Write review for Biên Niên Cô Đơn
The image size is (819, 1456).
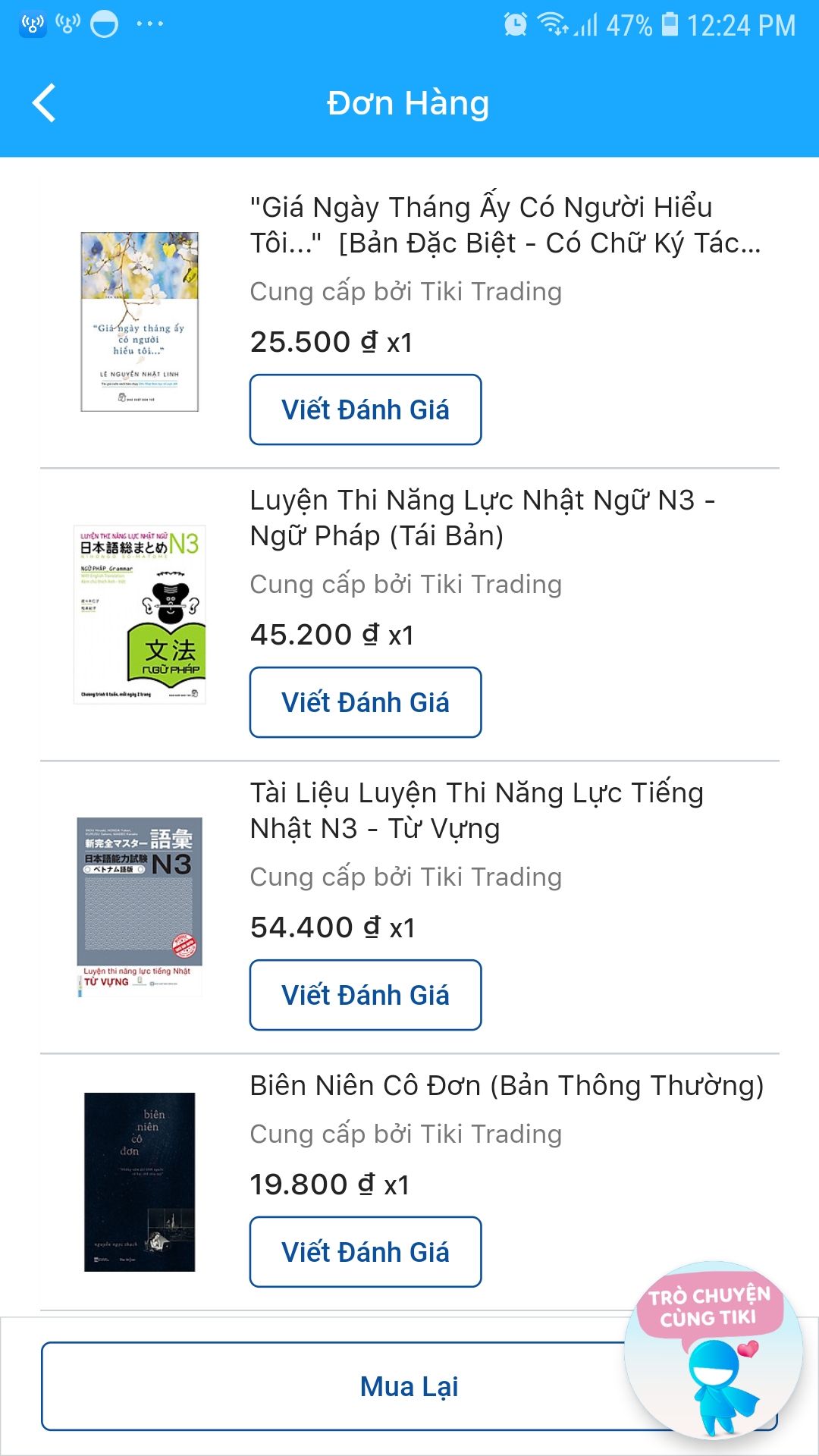tap(366, 1252)
